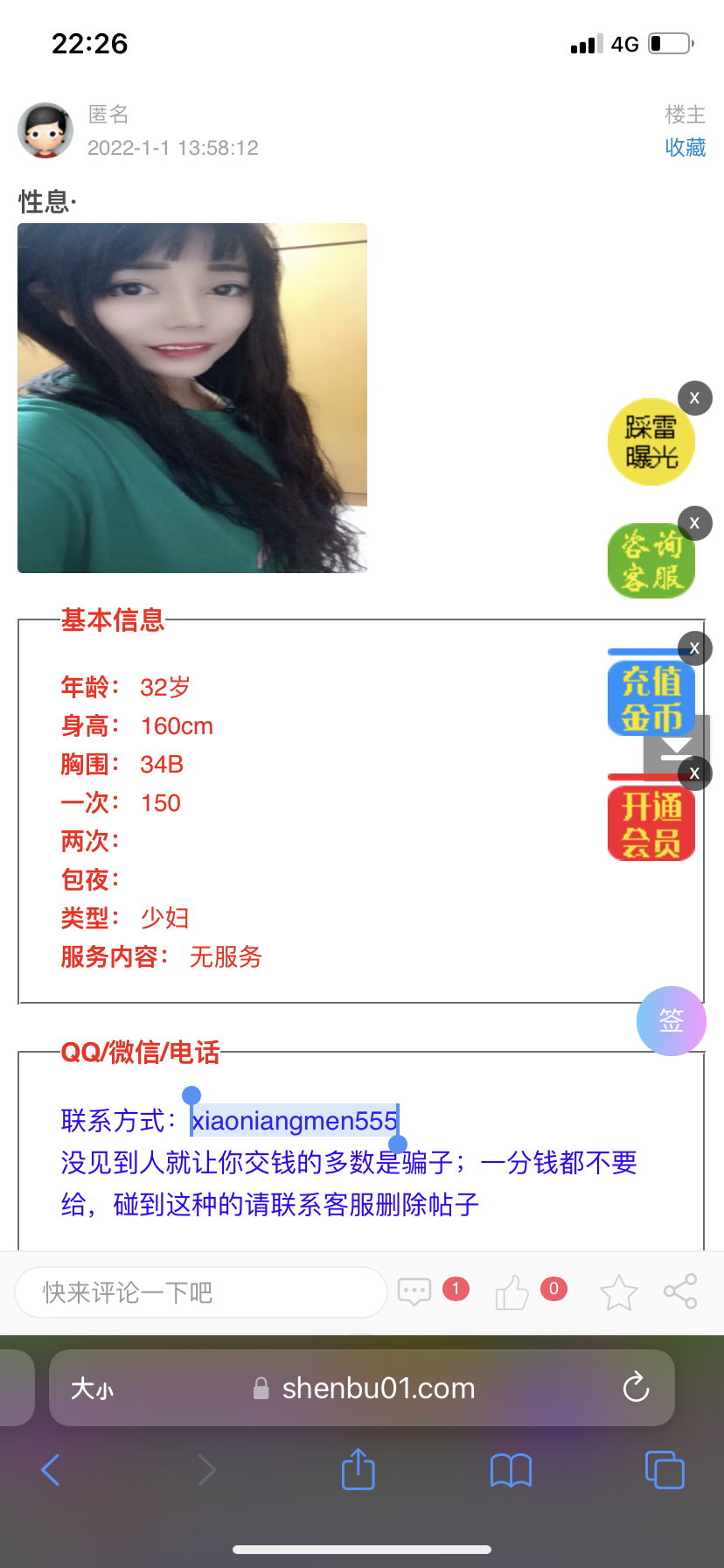Viewport: 724px width, 1568px height.
Task: Open the 咨询客服 customer service button
Action: click(x=651, y=561)
